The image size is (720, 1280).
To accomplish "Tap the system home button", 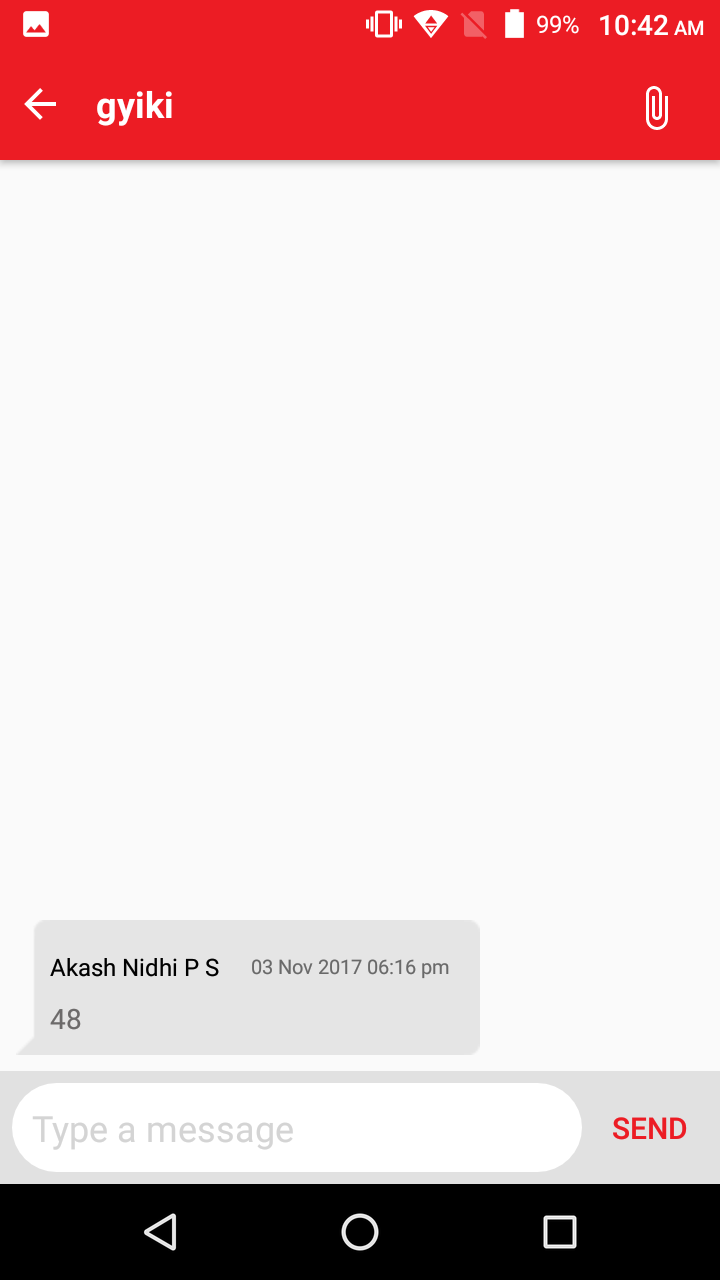I will [x=360, y=1232].
